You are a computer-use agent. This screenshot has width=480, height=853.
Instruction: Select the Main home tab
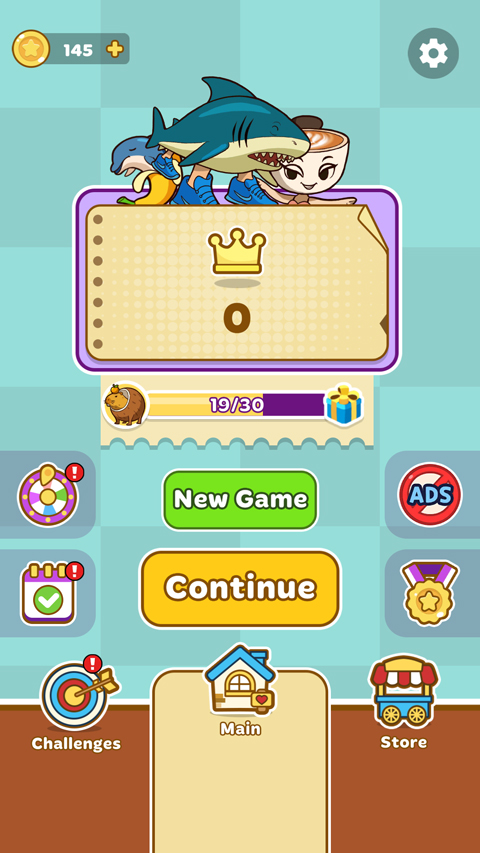pos(240,691)
